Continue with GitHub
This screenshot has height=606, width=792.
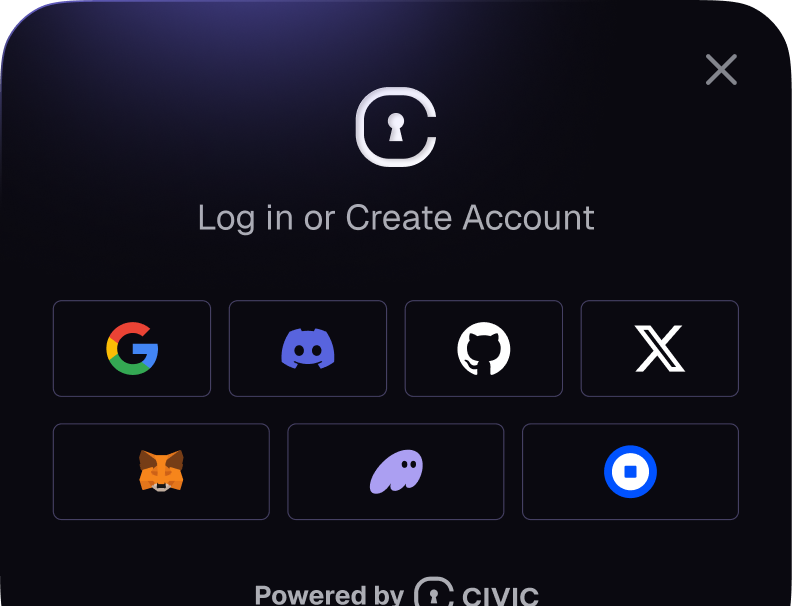pos(483,348)
